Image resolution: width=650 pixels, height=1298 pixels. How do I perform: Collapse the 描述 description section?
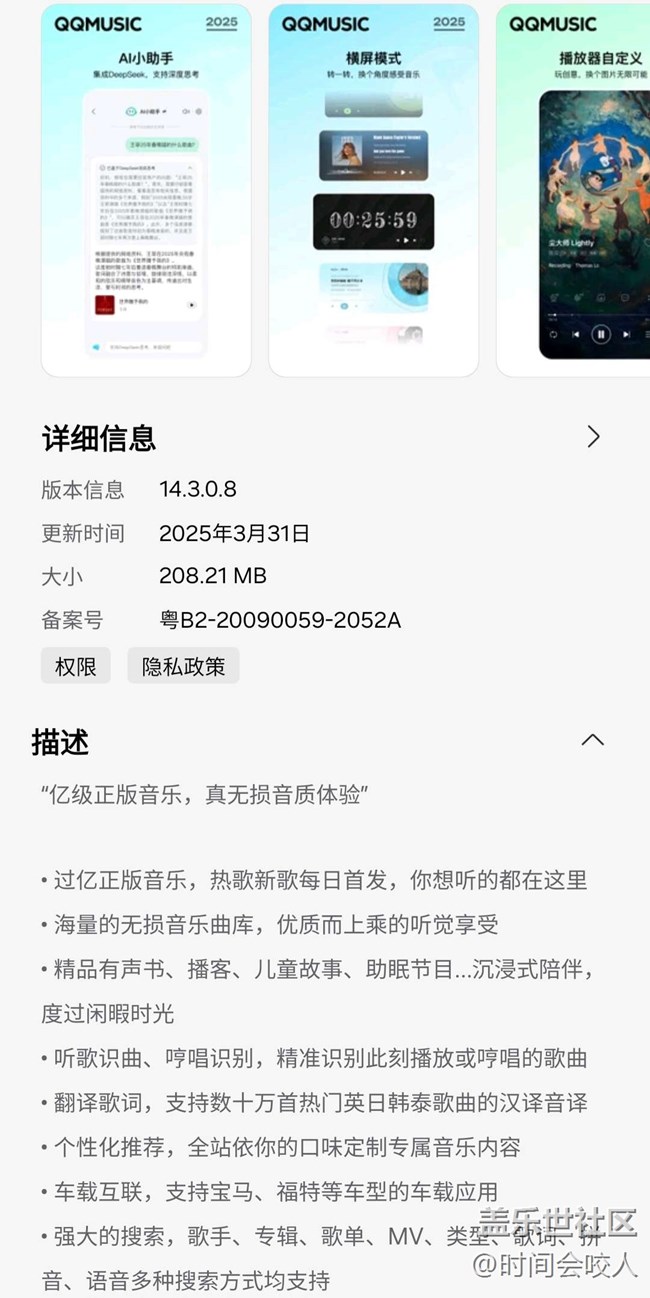[x=593, y=740]
